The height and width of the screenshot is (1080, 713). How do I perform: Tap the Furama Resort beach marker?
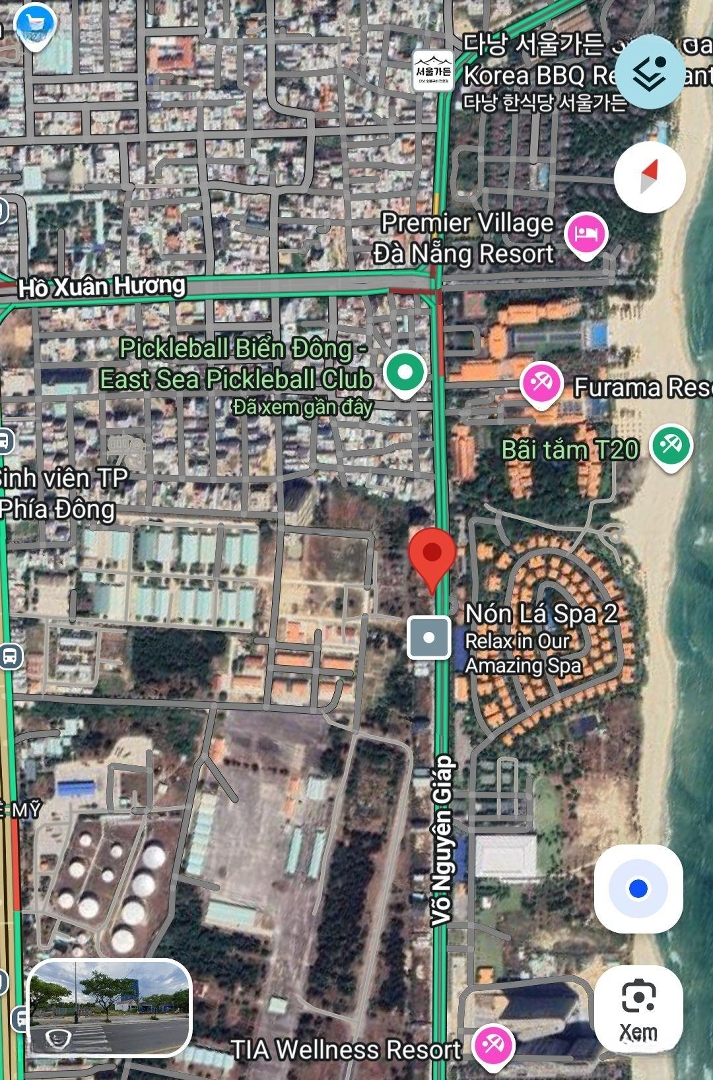(x=541, y=385)
